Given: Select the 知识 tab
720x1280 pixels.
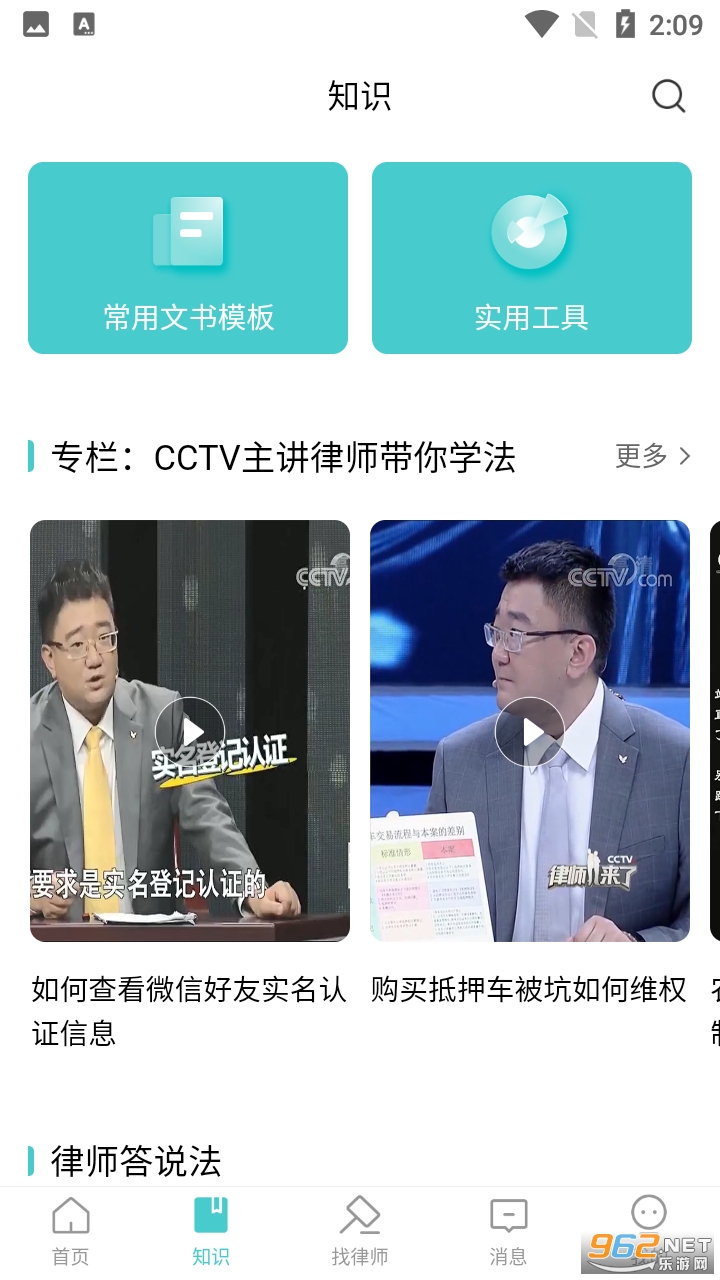Looking at the screenshot, I should point(211,1232).
